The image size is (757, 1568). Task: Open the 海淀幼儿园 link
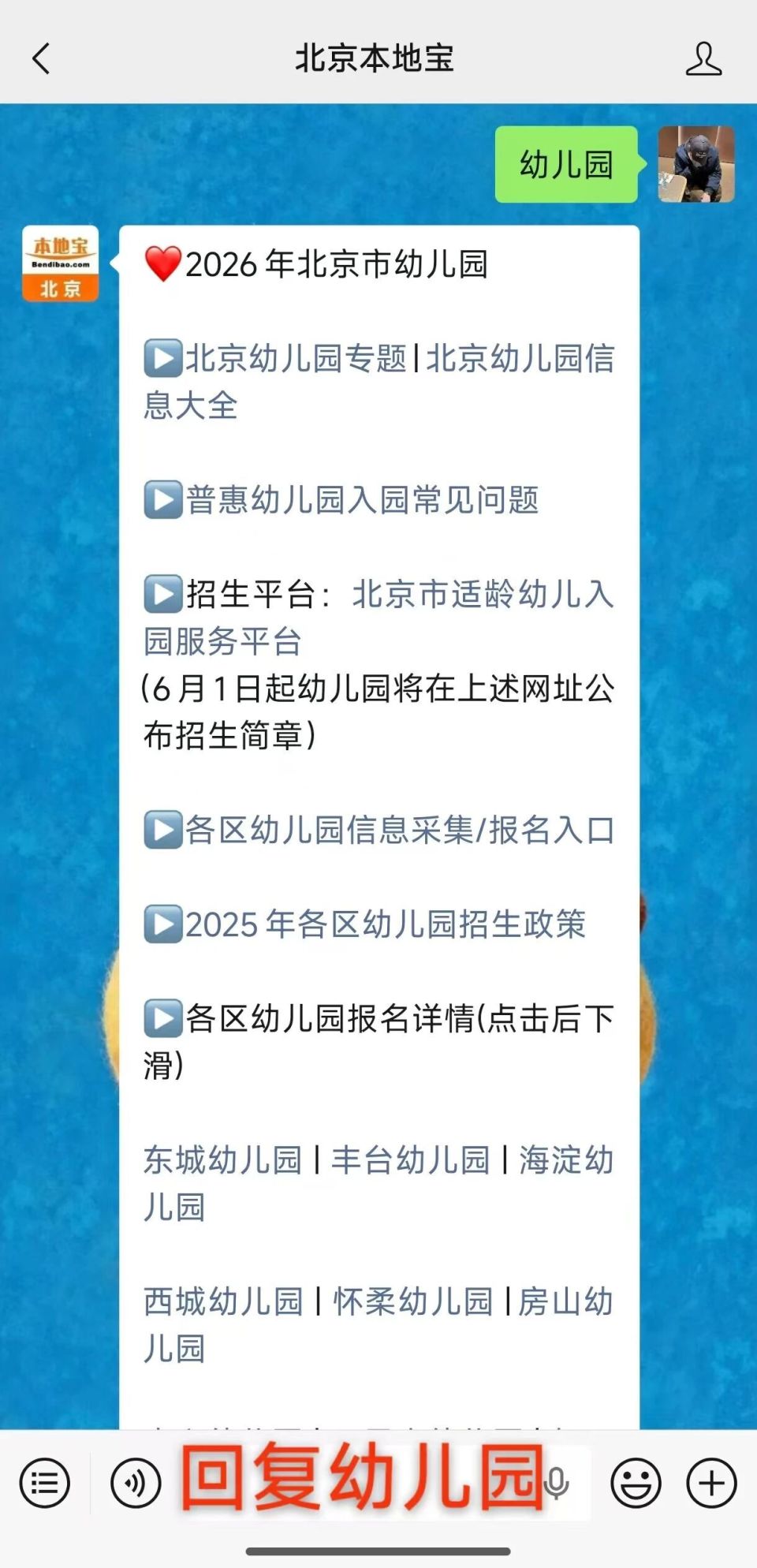tap(568, 1160)
